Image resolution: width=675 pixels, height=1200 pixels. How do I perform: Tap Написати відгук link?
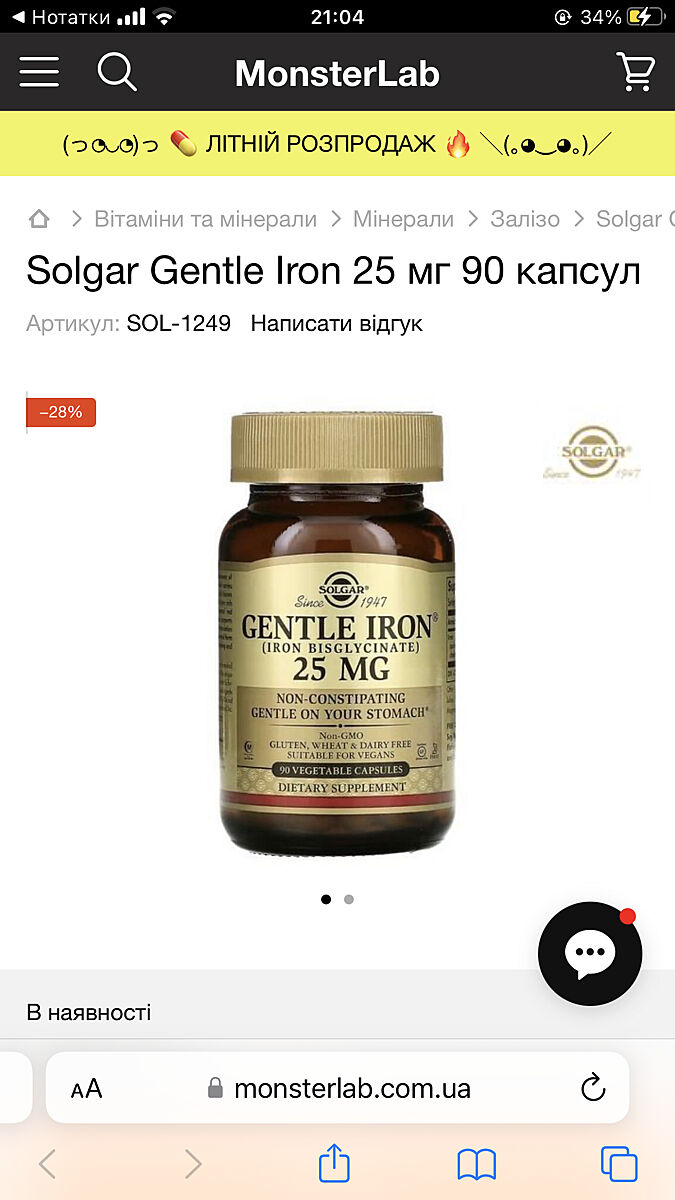336,323
